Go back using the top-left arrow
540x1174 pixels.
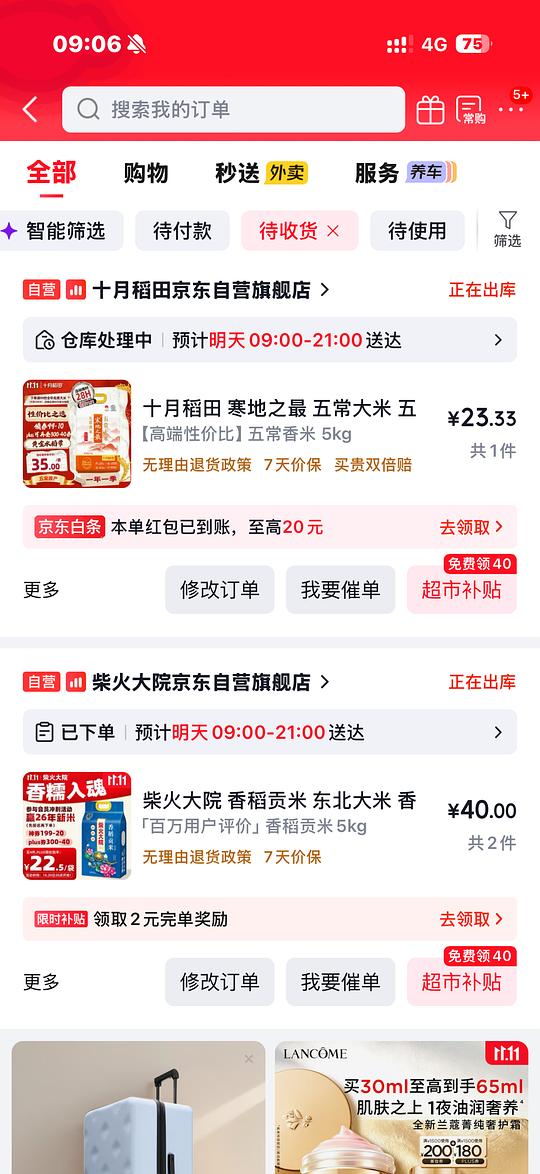(30, 109)
